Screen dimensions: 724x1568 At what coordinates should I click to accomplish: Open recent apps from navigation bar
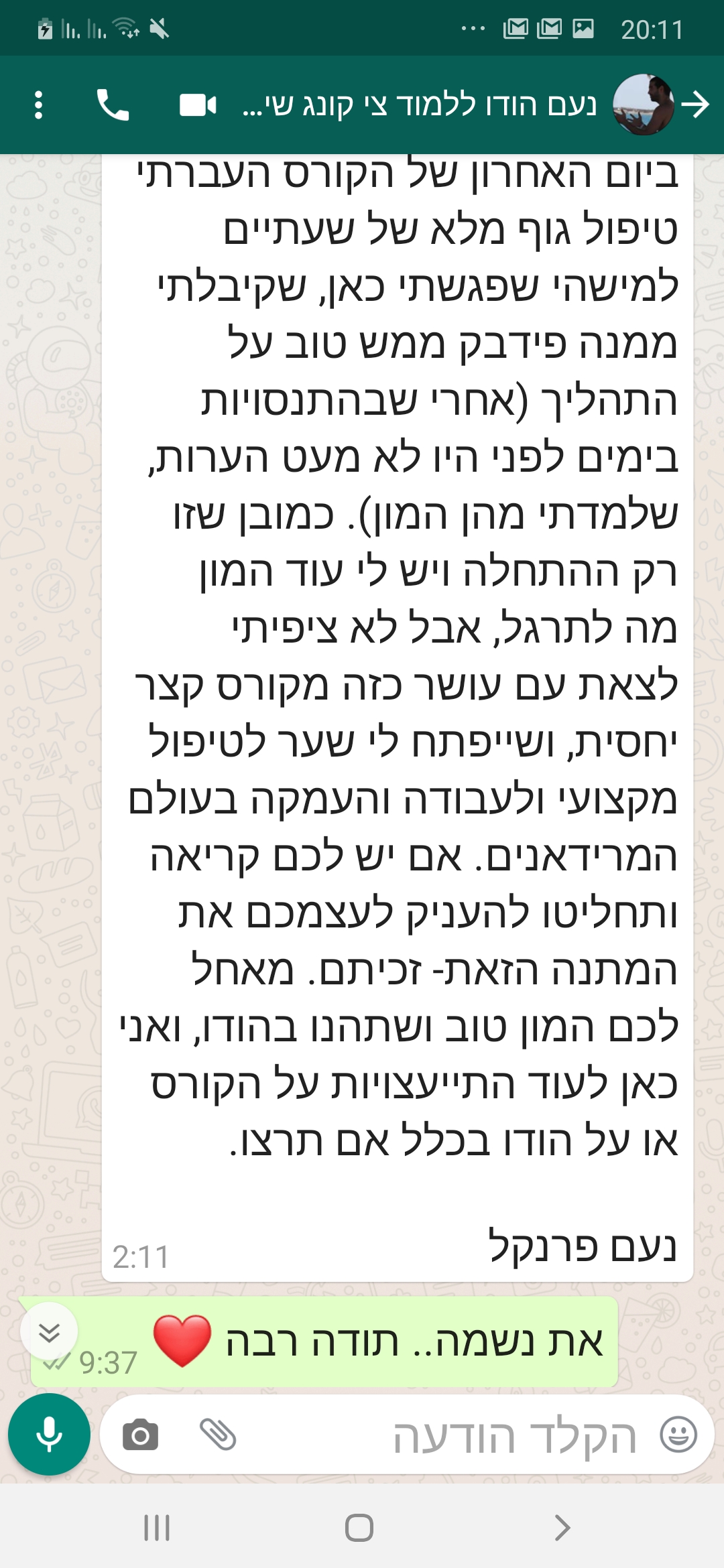point(157,1528)
